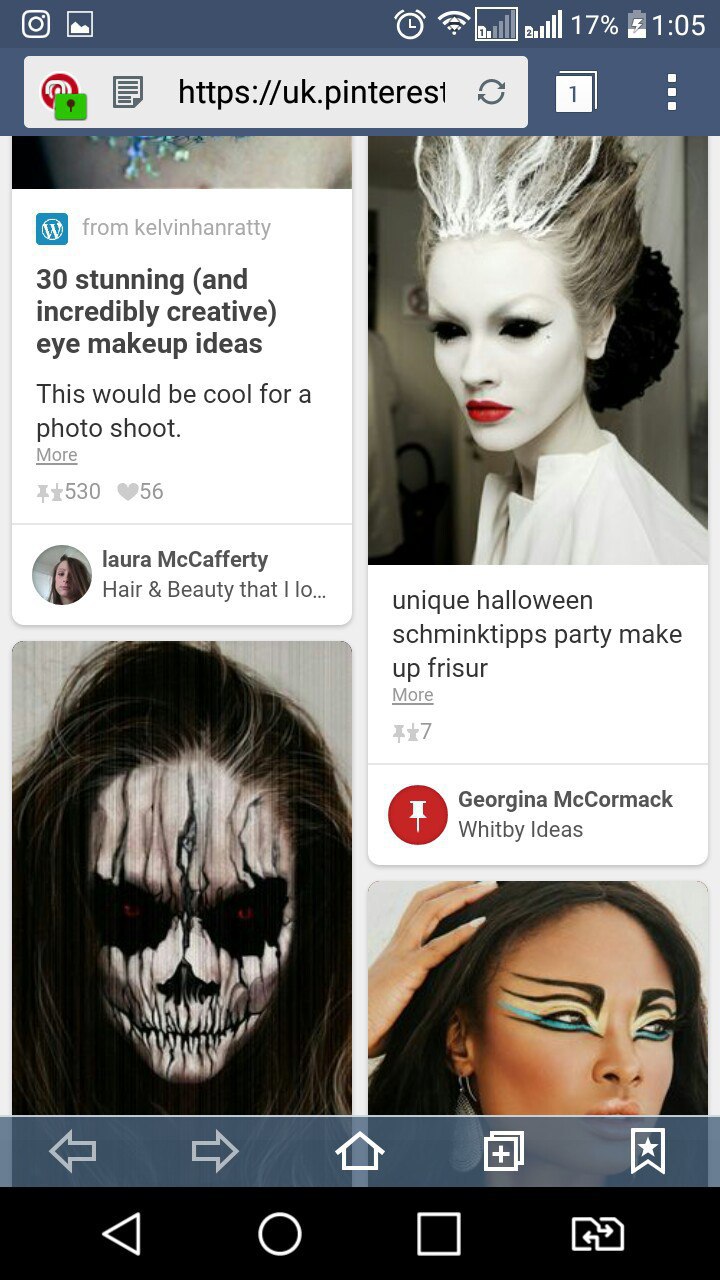Open browser bookmarks
Image resolution: width=720 pixels, height=1280 pixels.
(x=648, y=1152)
